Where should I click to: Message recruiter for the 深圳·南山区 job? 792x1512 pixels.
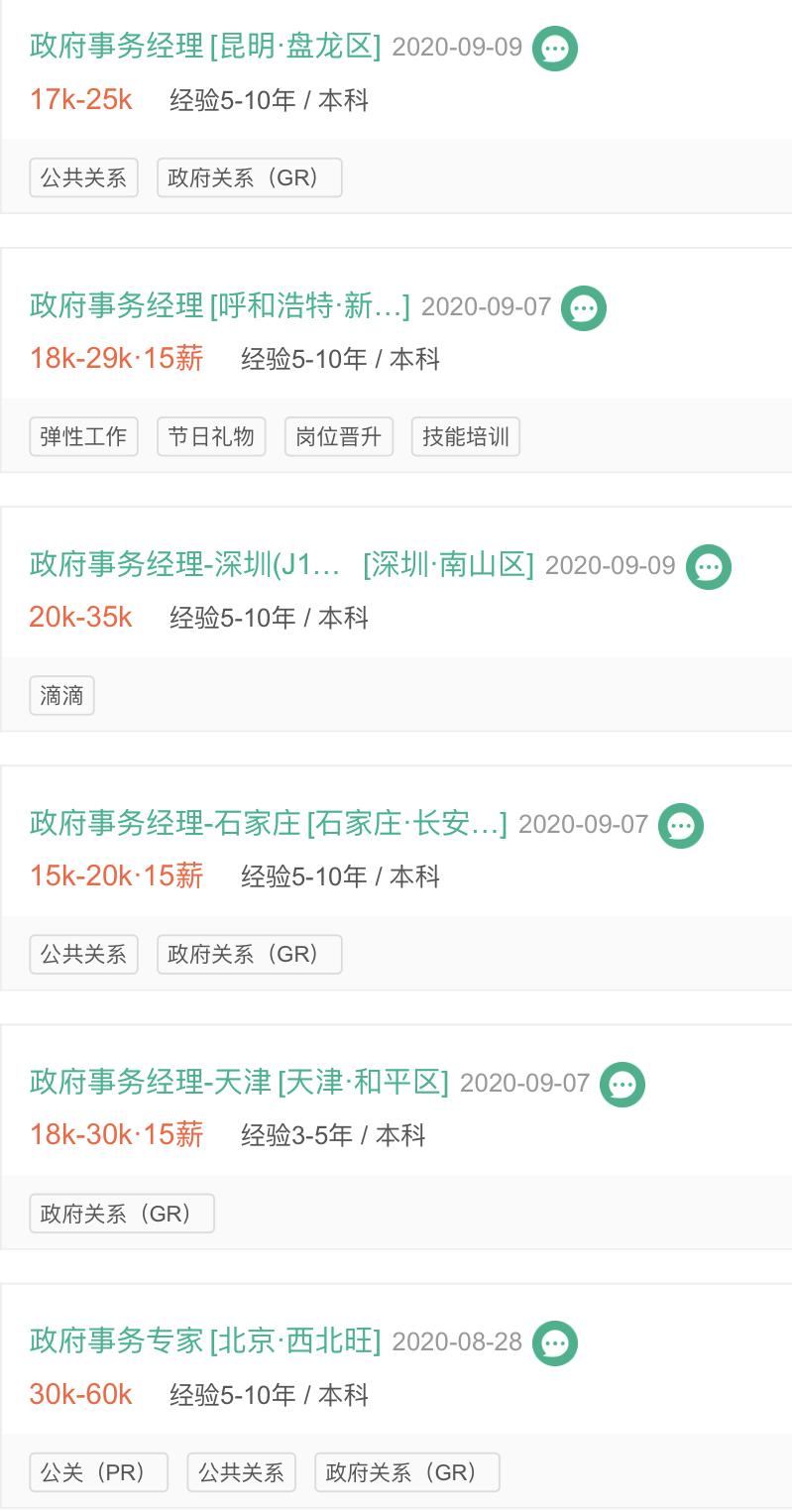coord(709,567)
